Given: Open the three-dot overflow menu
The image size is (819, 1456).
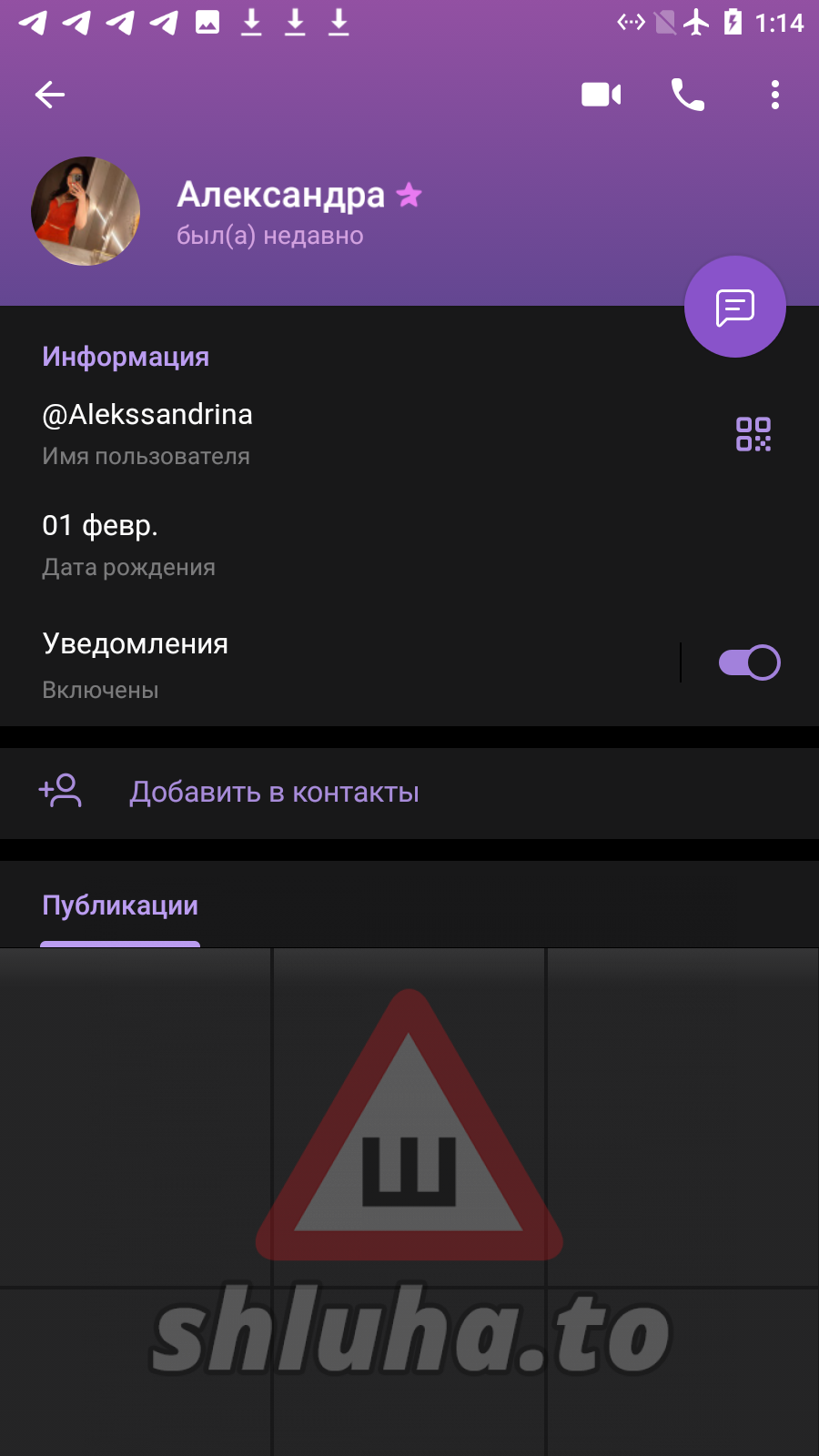Looking at the screenshot, I should click(x=775, y=95).
